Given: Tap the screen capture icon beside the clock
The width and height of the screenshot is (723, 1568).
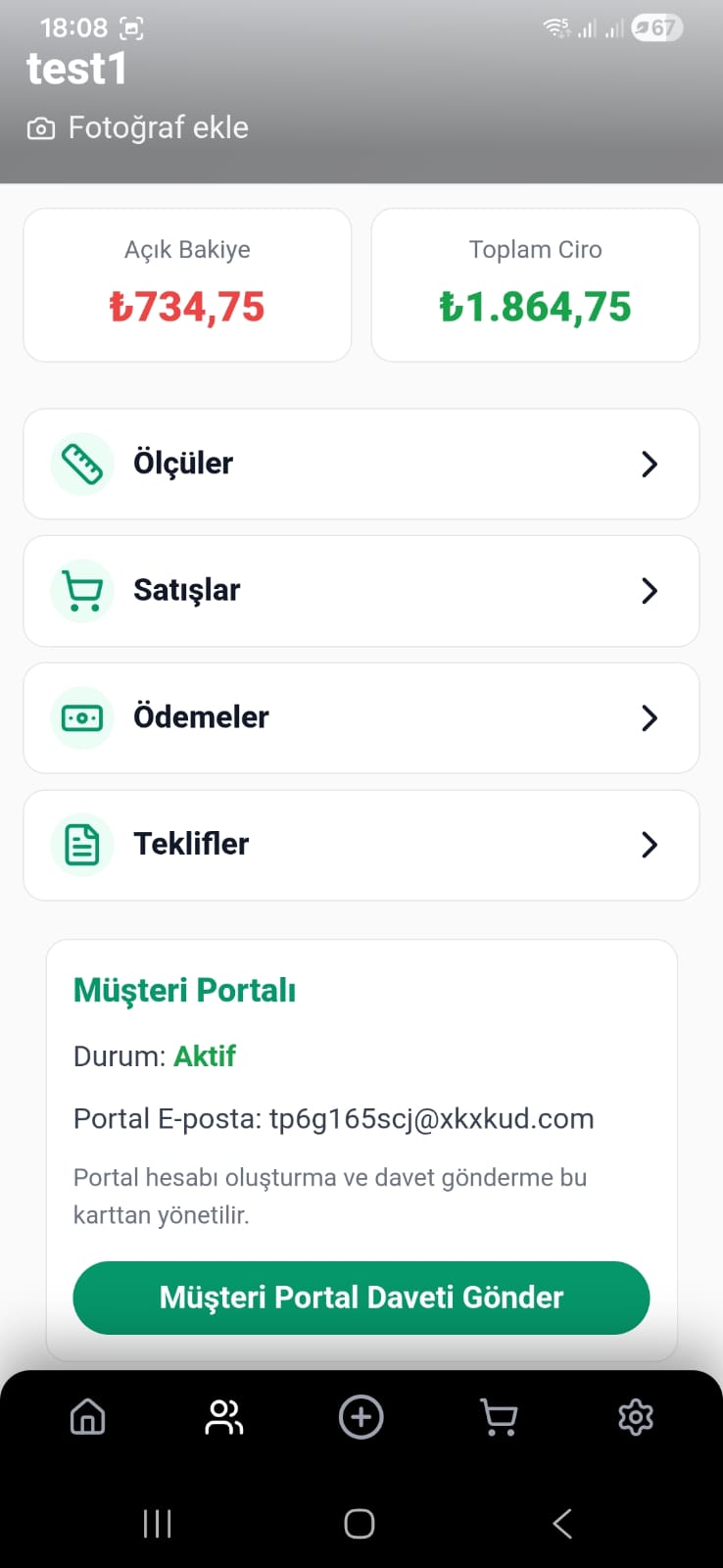Looking at the screenshot, I should [x=132, y=27].
